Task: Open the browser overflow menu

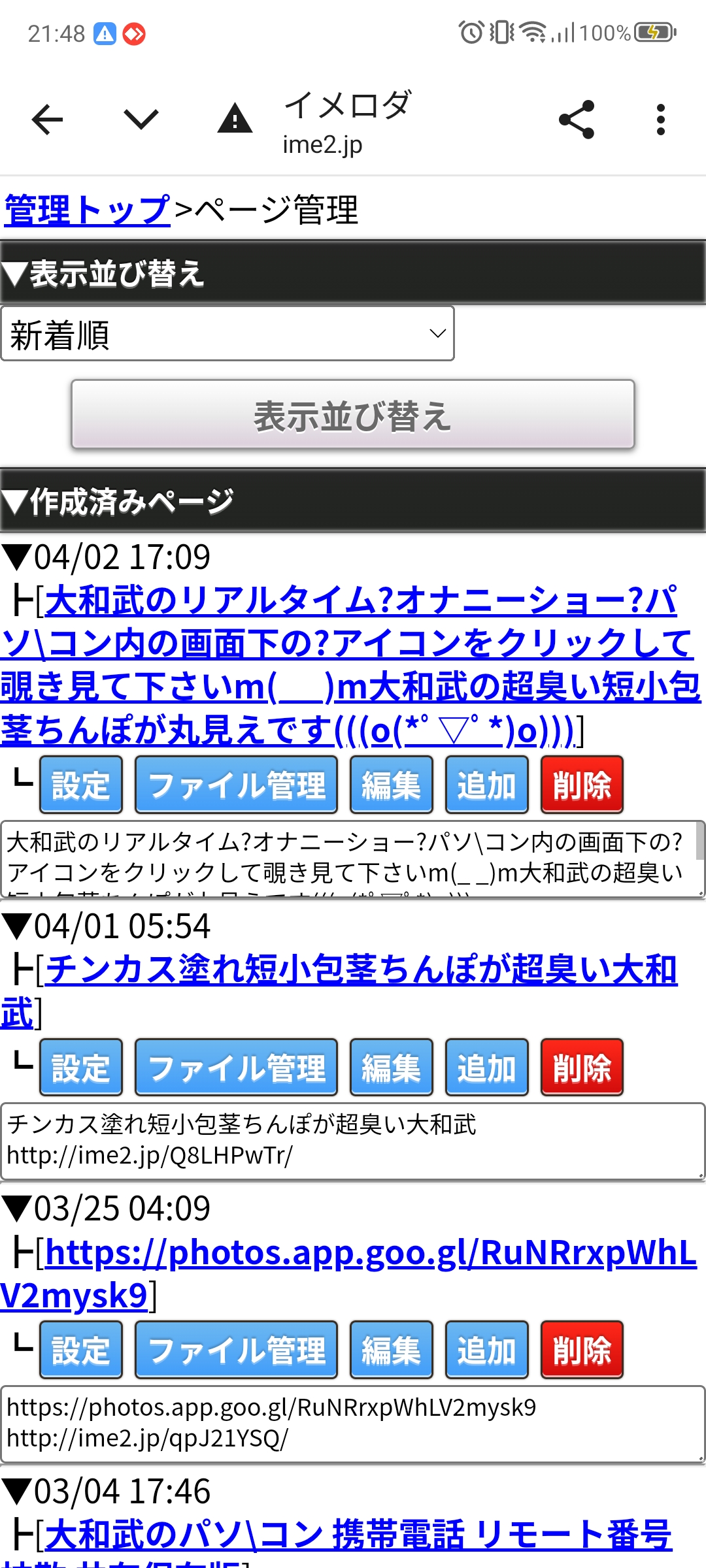Action: click(x=661, y=120)
